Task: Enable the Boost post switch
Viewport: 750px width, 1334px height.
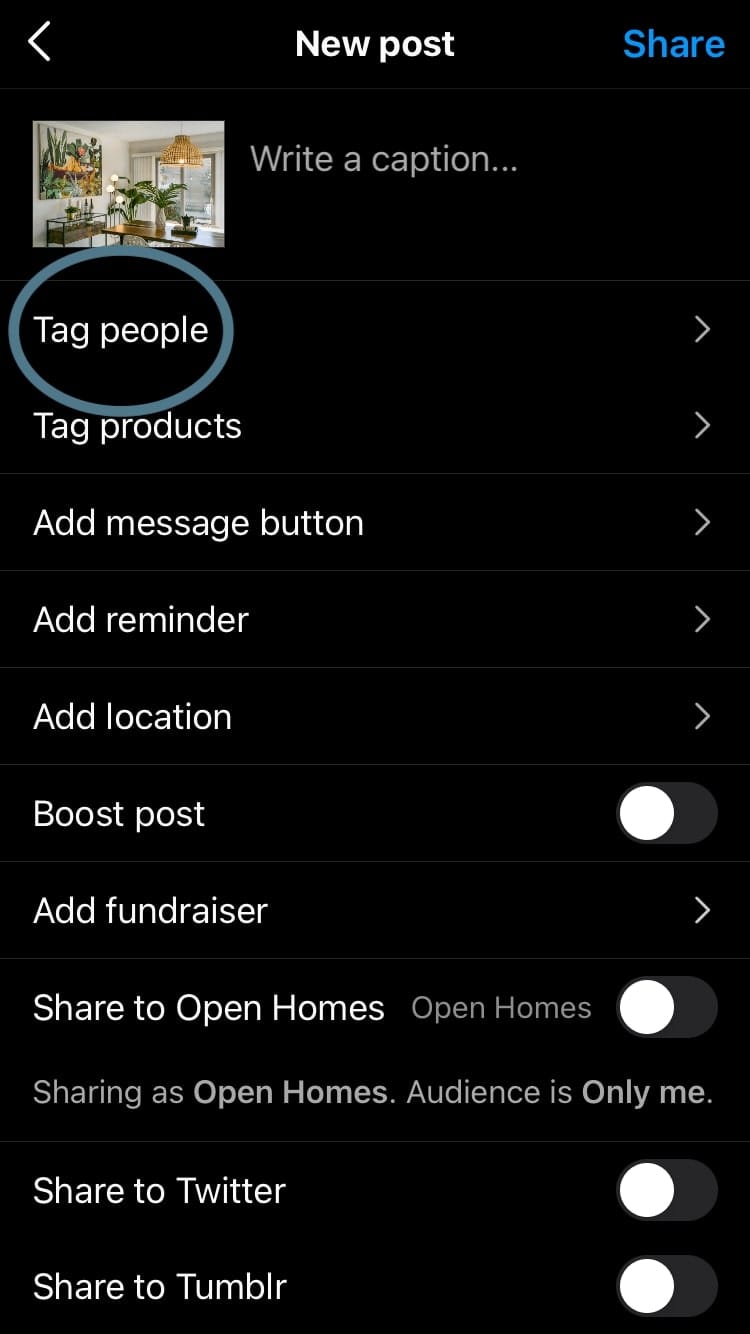Action: 667,814
